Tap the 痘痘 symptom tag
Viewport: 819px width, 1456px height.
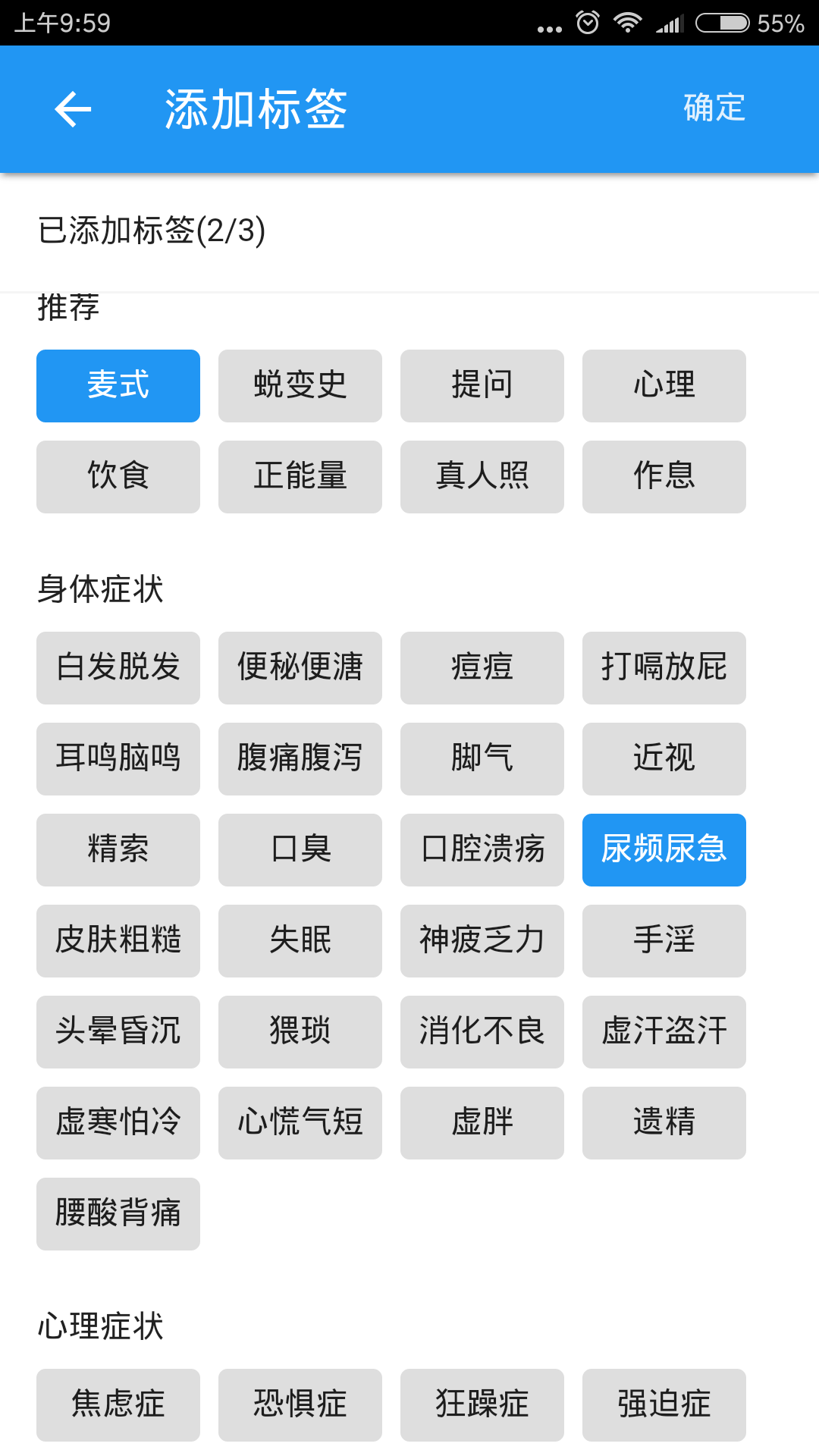click(x=482, y=667)
